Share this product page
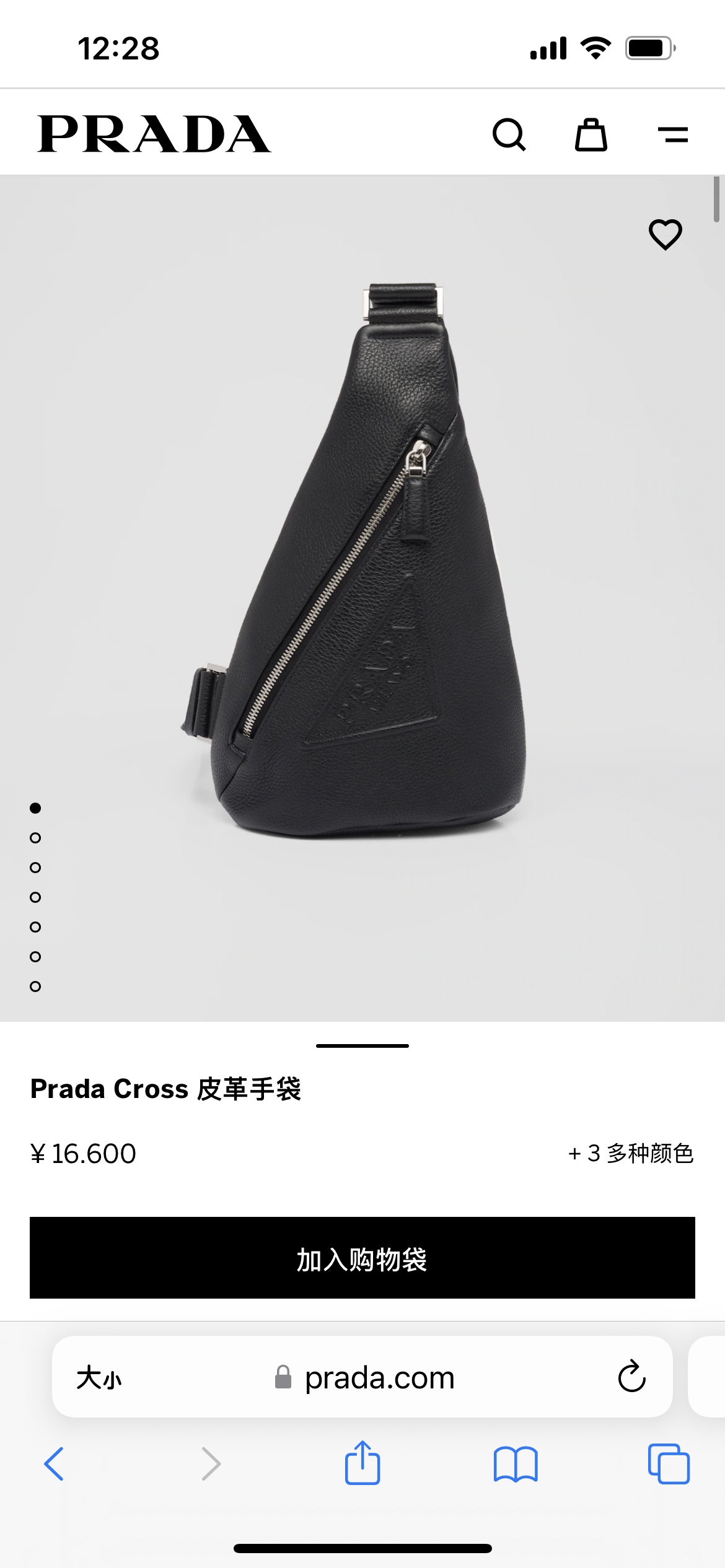This screenshot has width=725, height=1568. (x=362, y=1463)
